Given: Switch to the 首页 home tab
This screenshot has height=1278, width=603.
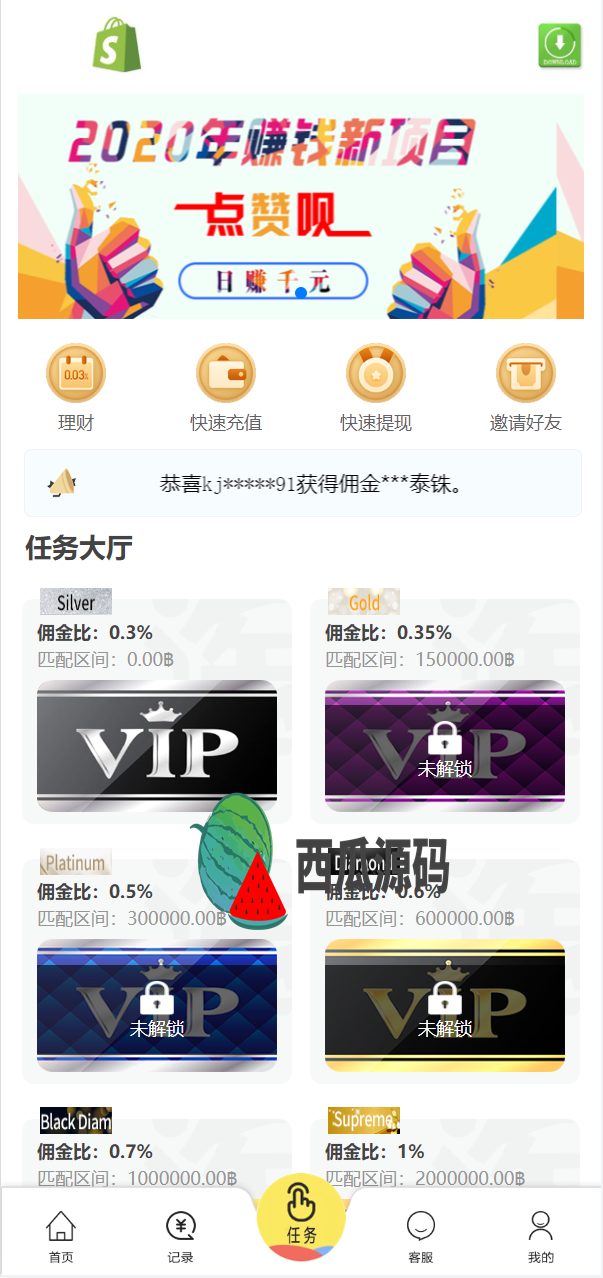Looking at the screenshot, I should (x=61, y=1237).
